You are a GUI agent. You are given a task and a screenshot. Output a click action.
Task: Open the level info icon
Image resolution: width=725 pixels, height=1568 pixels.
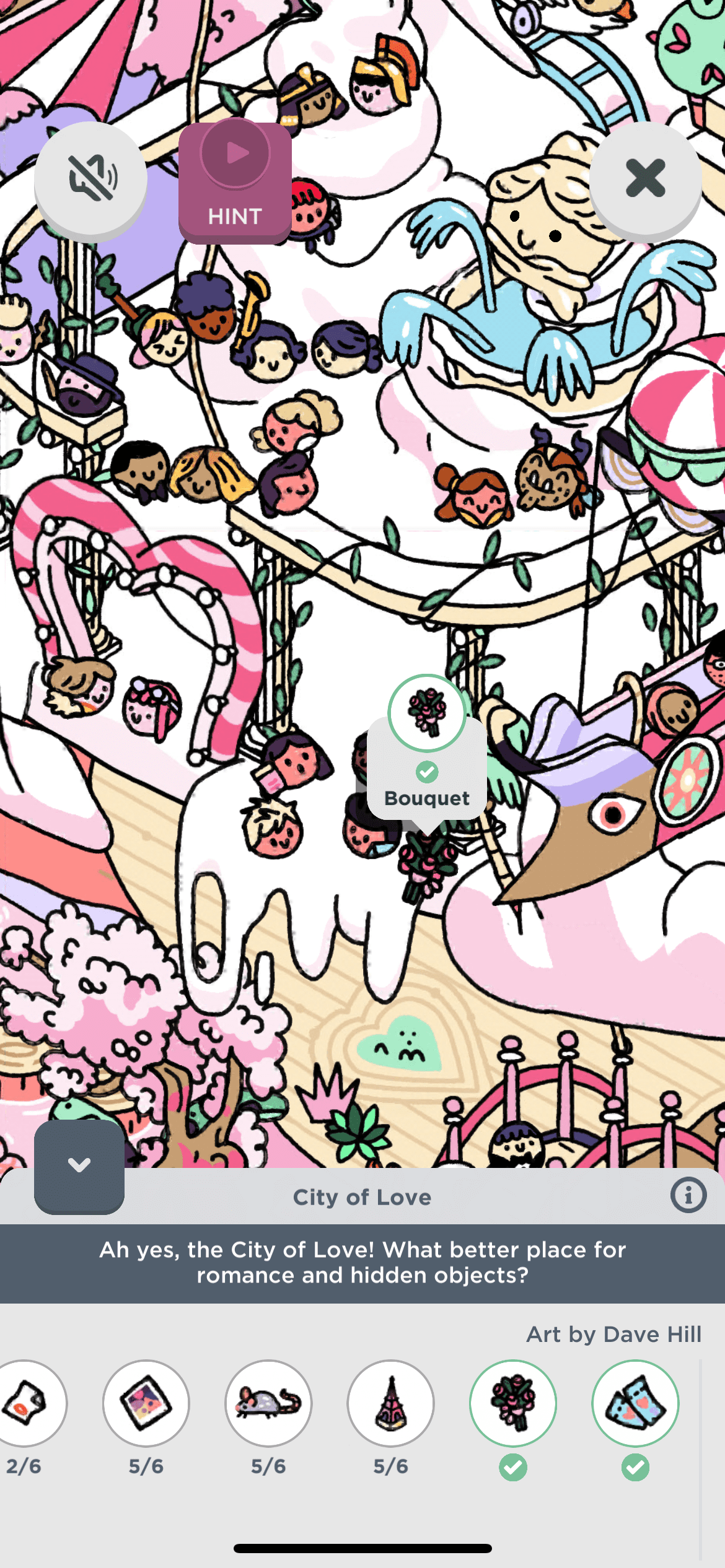(688, 1195)
